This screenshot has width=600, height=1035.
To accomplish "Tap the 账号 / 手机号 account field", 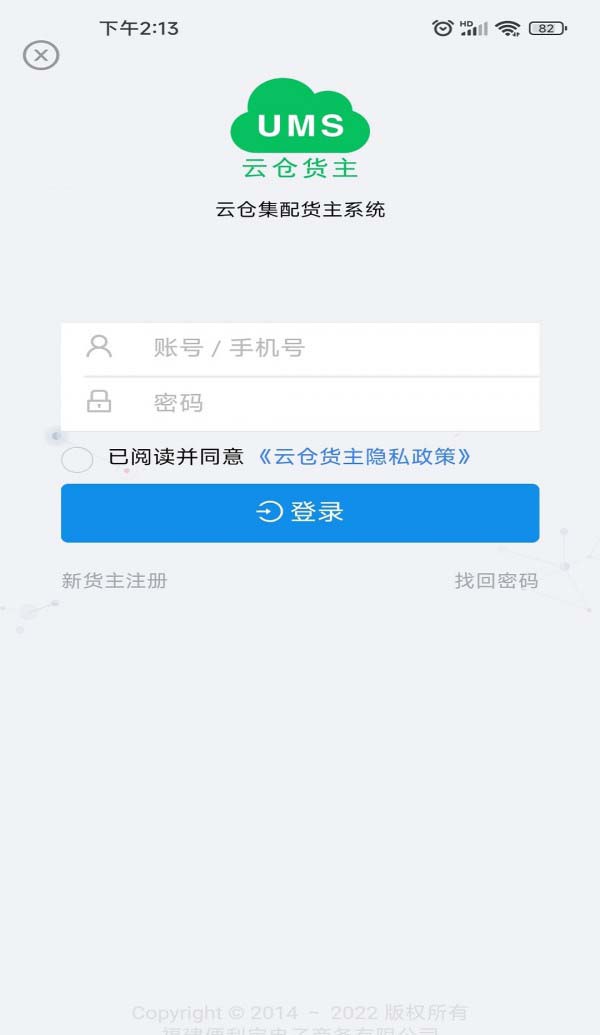I will coord(300,349).
